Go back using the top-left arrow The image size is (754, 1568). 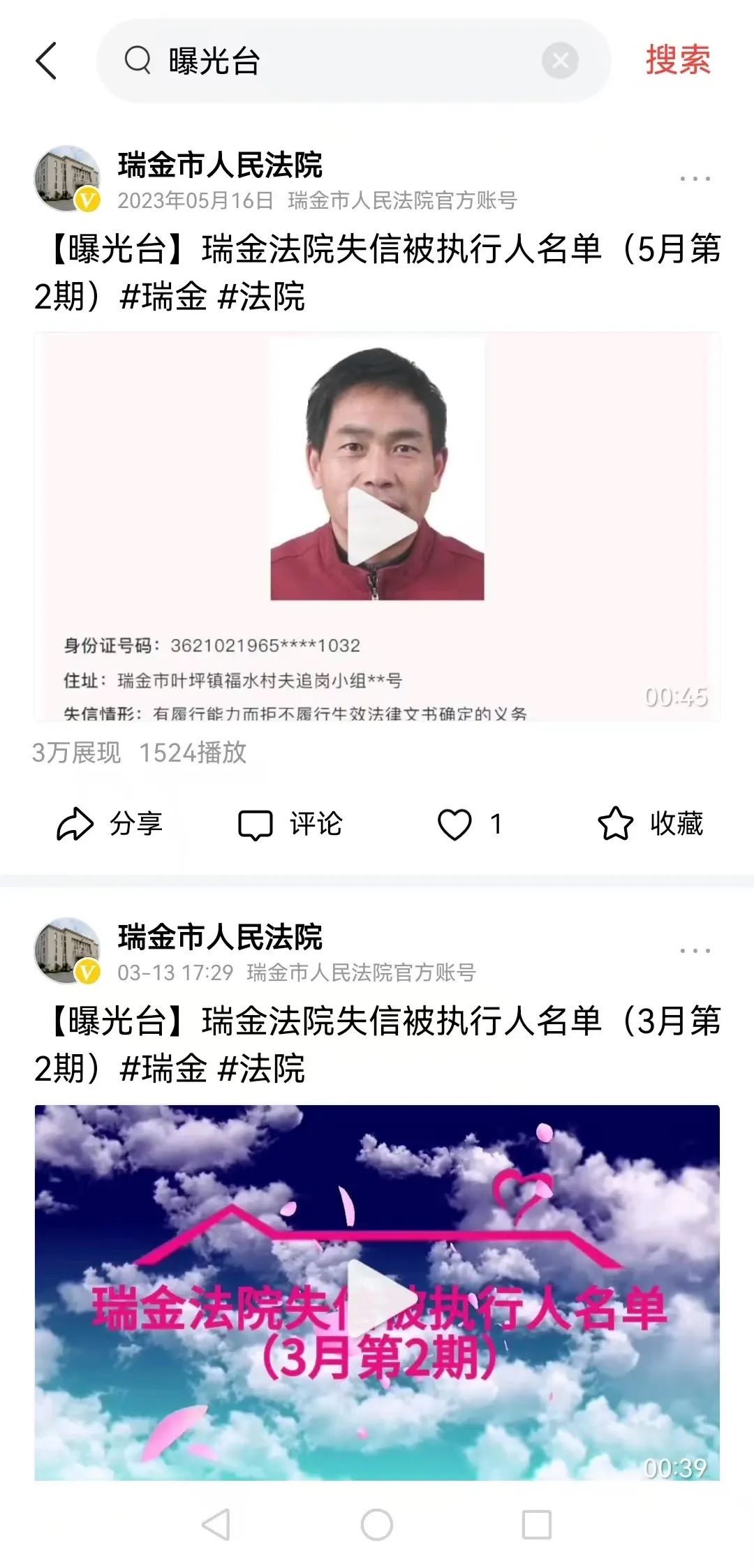[46, 61]
